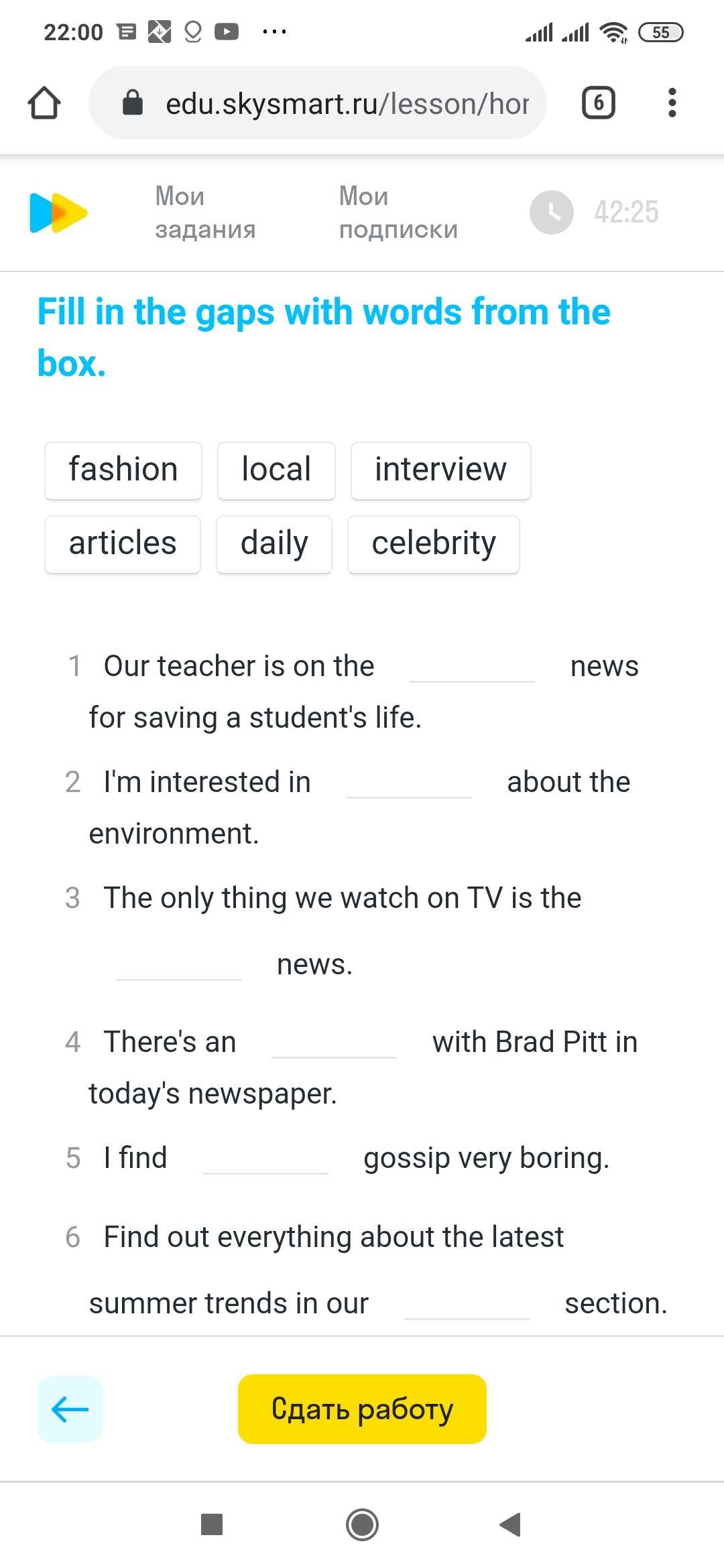Tap the gap before 'with Brad Pitt'
Viewport: 724px width, 1568px height.
(334, 1042)
